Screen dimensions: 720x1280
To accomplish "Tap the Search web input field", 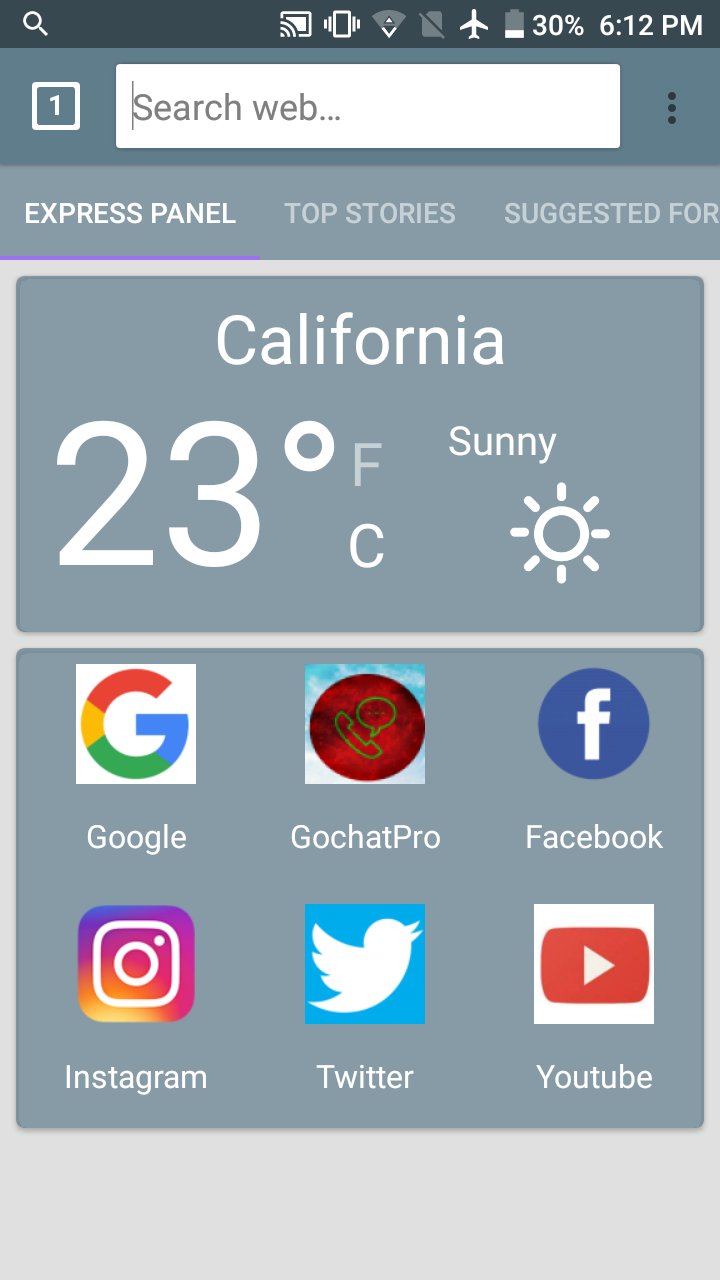I will 367,106.
